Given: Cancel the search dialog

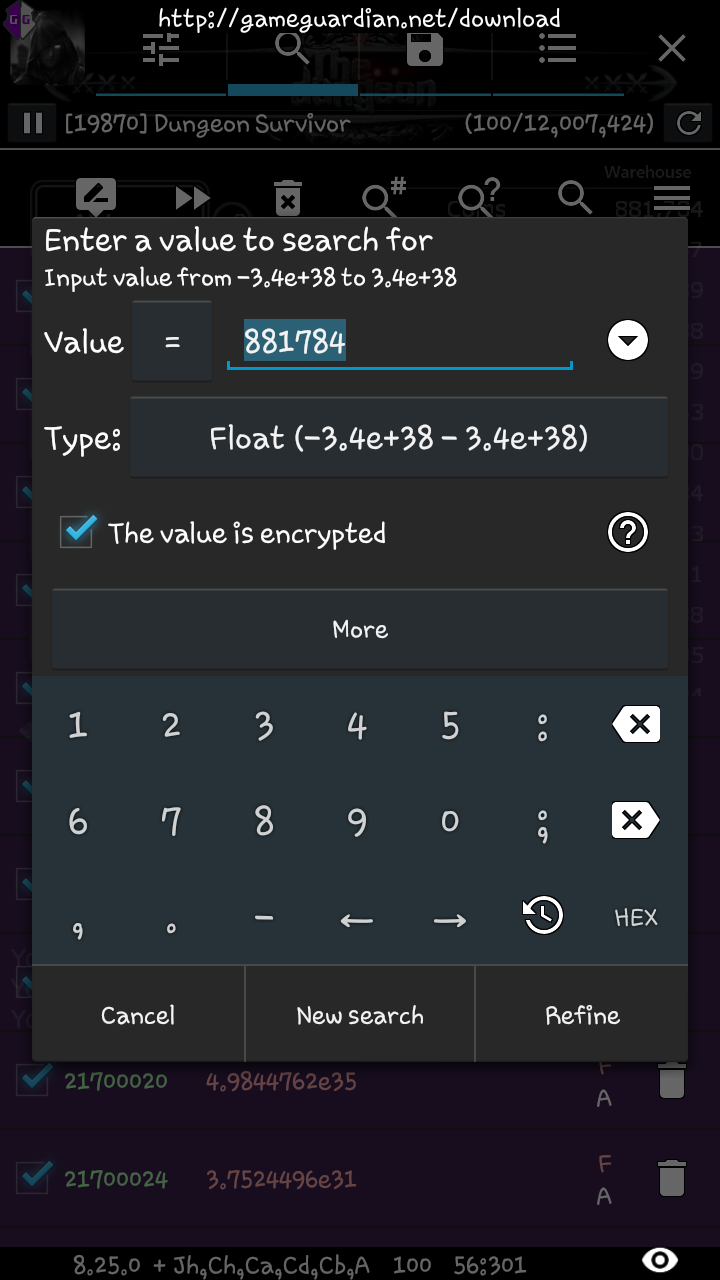Looking at the screenshot, I should [x=138, y=1015].
